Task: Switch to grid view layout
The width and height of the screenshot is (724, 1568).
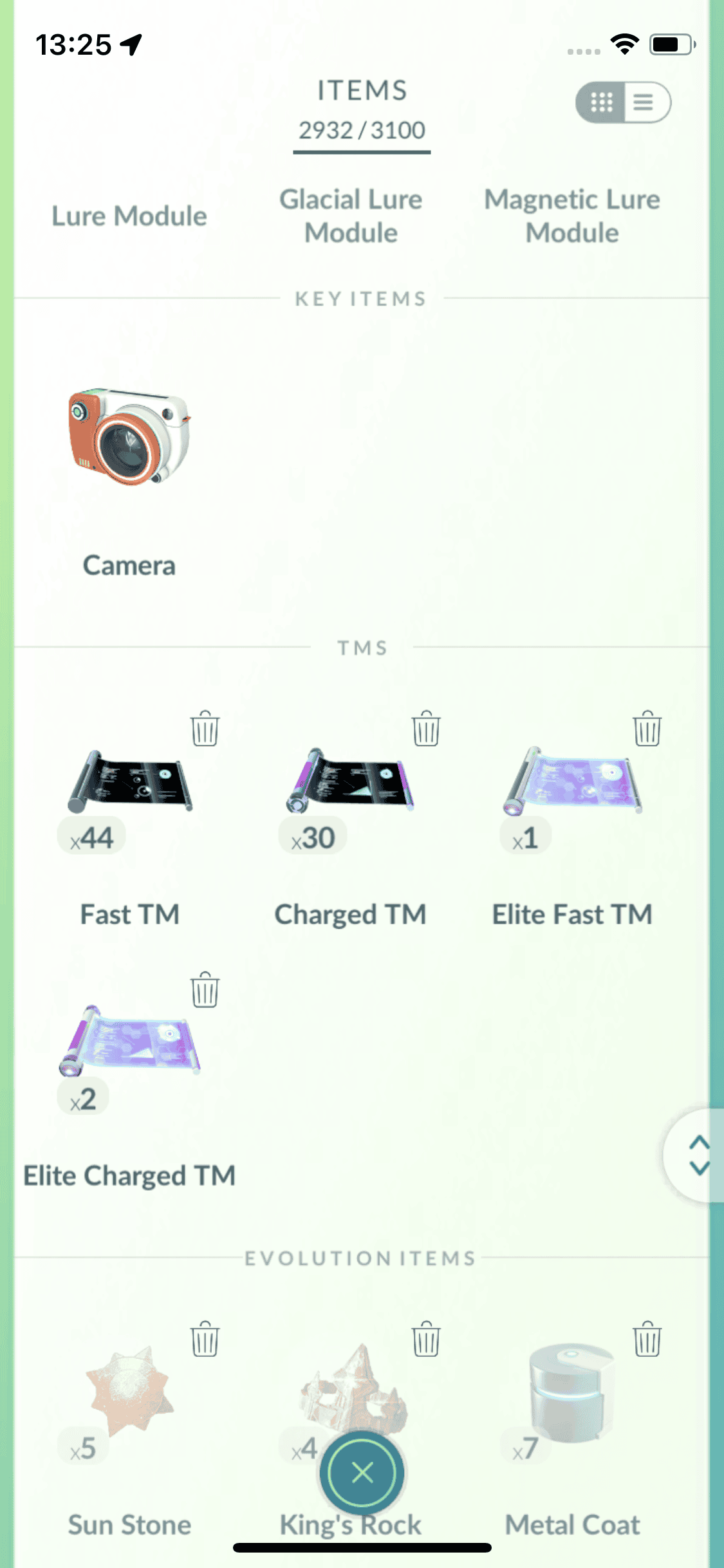Action: (601, 102)
